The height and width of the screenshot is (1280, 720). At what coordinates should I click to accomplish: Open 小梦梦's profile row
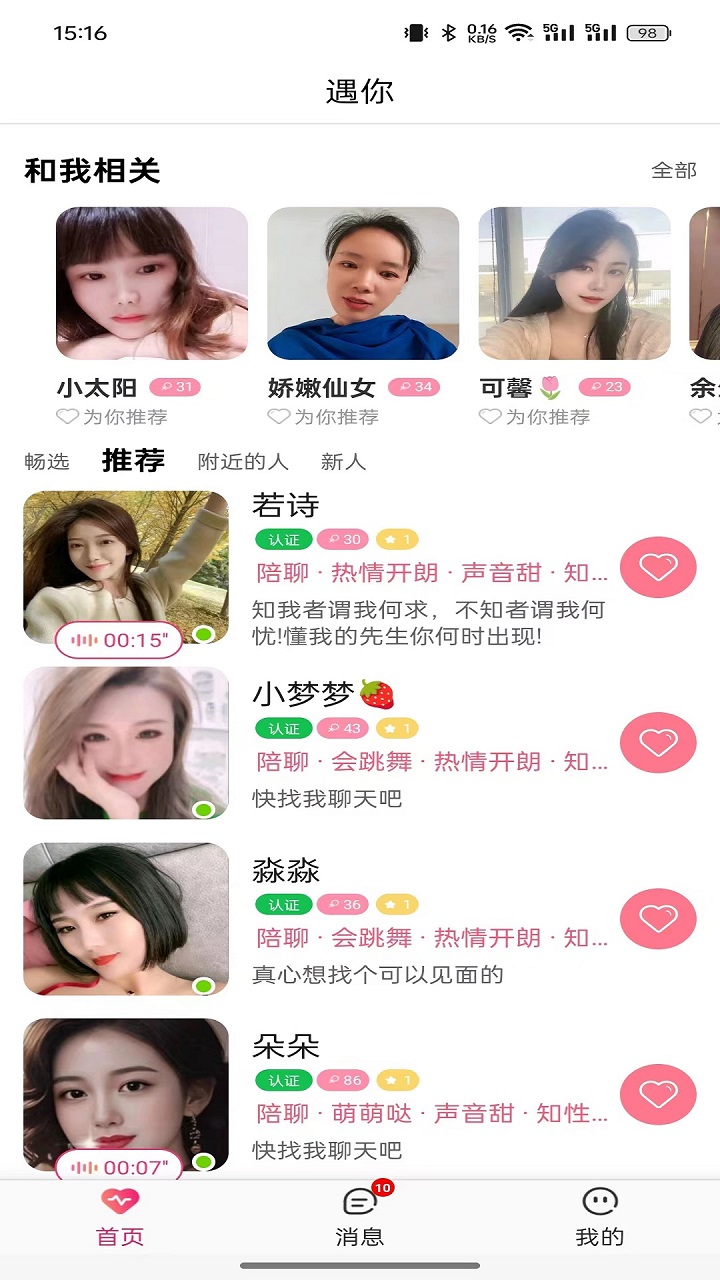click(430, 743)
